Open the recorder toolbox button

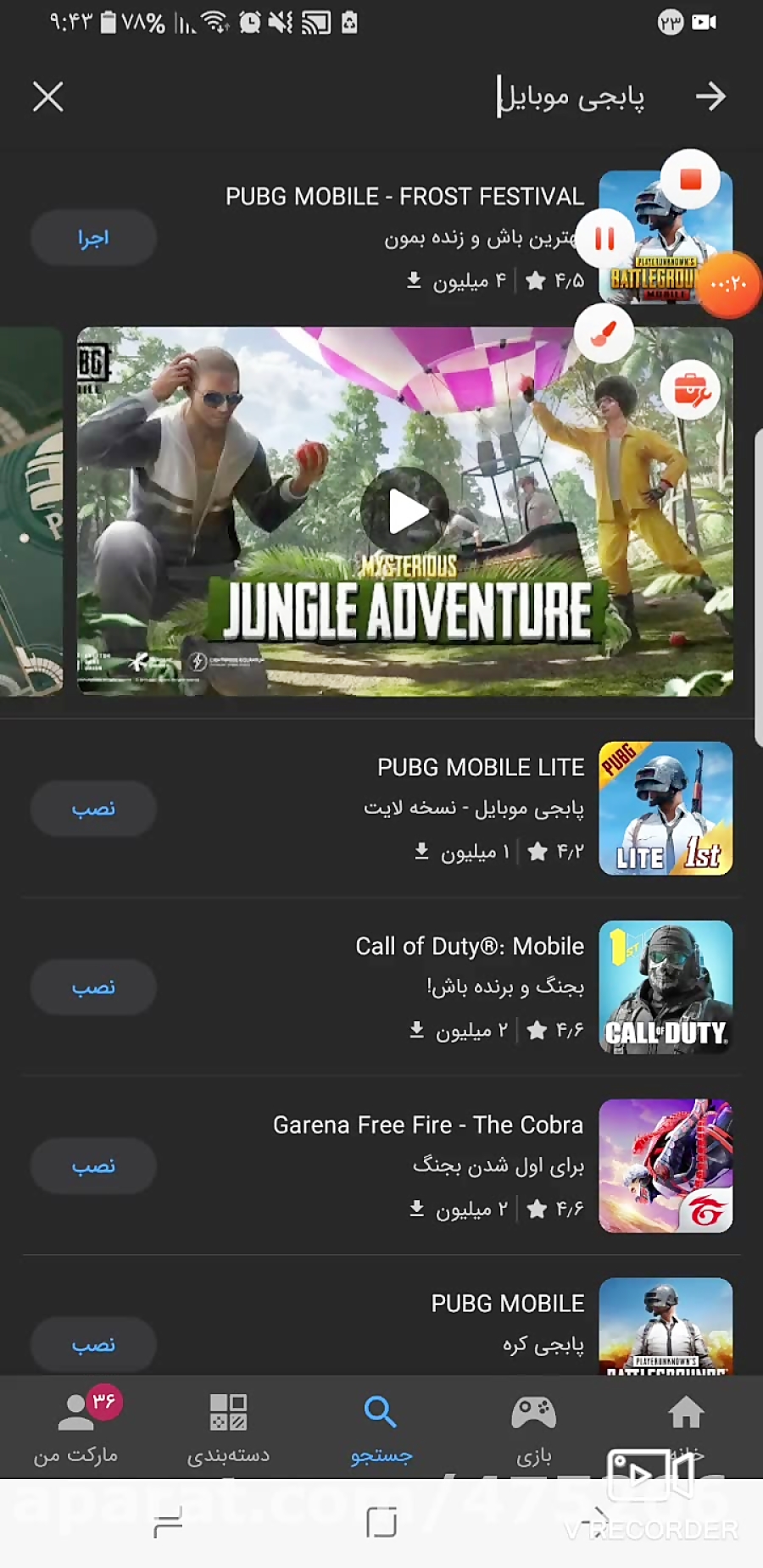coord(690,390)
